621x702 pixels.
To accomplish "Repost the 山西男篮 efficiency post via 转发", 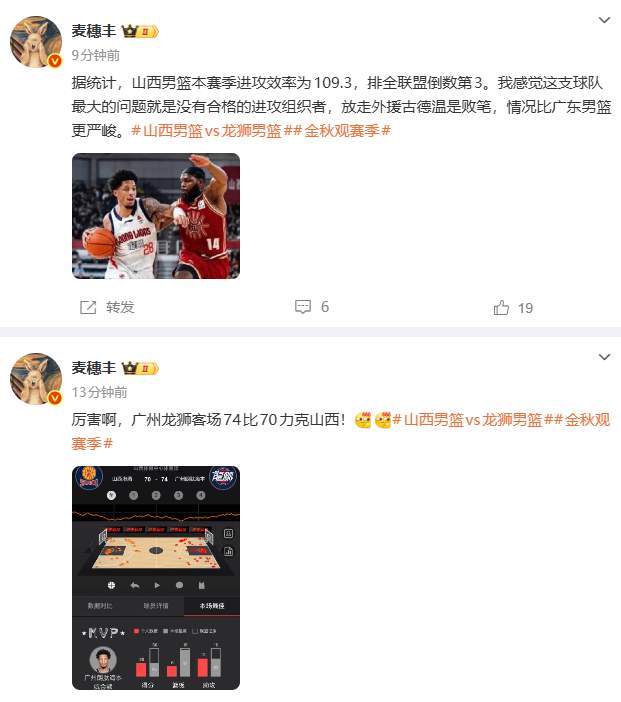I will click(x=106, y=307).
